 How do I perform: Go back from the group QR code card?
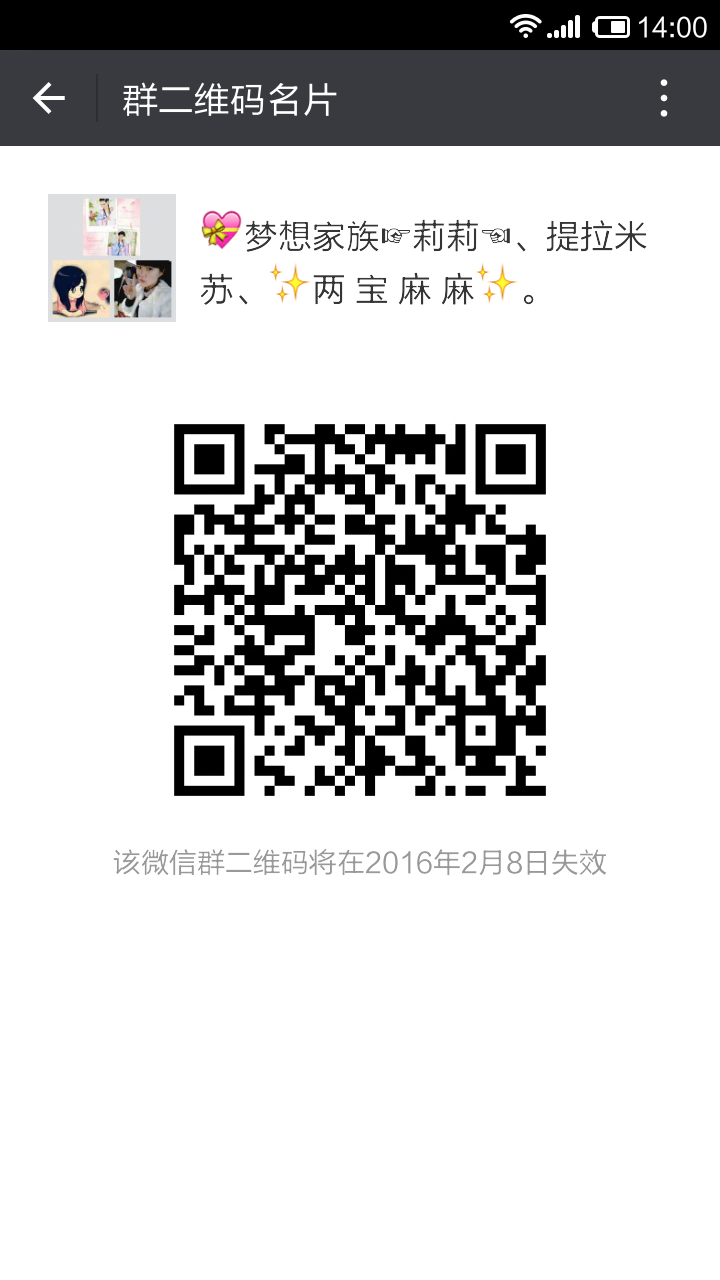pyautogui.click(x=48, y=98)
